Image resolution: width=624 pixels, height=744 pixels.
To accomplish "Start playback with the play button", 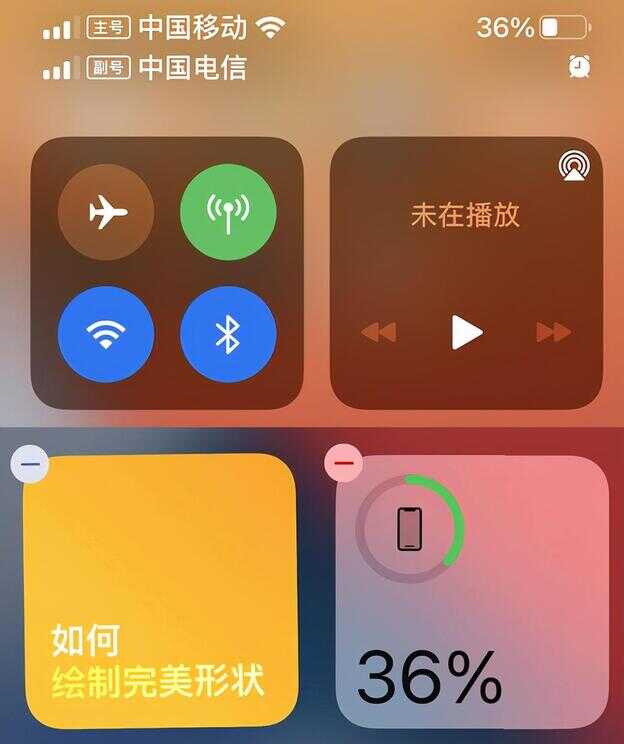I will click(466, 332).
